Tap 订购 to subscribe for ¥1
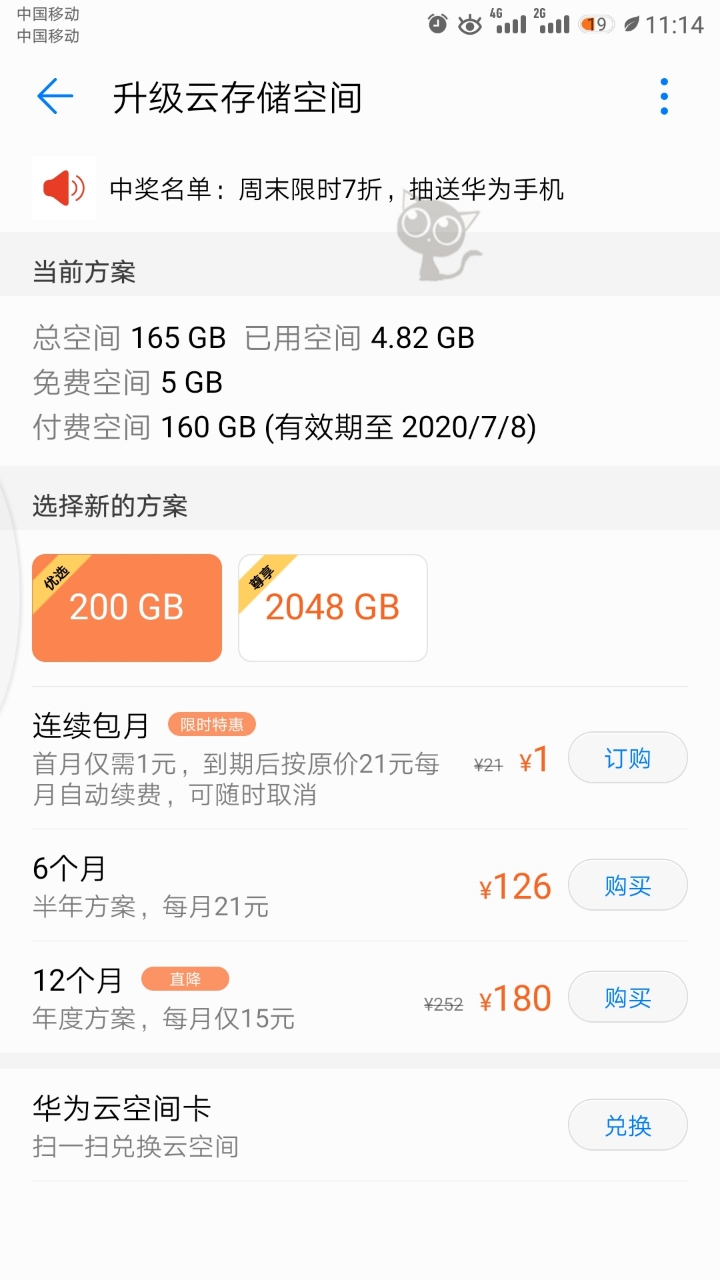720x1280 pixels. [627, 758]
